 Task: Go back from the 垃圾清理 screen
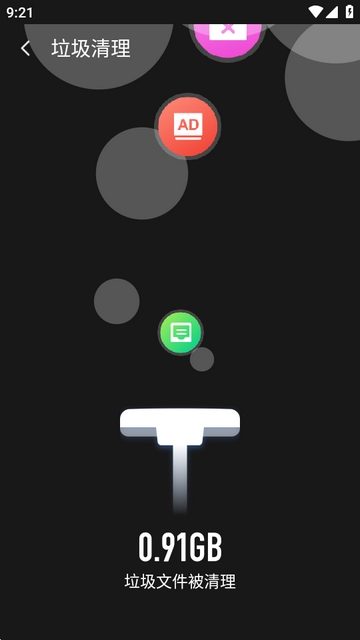coord(25,49)
